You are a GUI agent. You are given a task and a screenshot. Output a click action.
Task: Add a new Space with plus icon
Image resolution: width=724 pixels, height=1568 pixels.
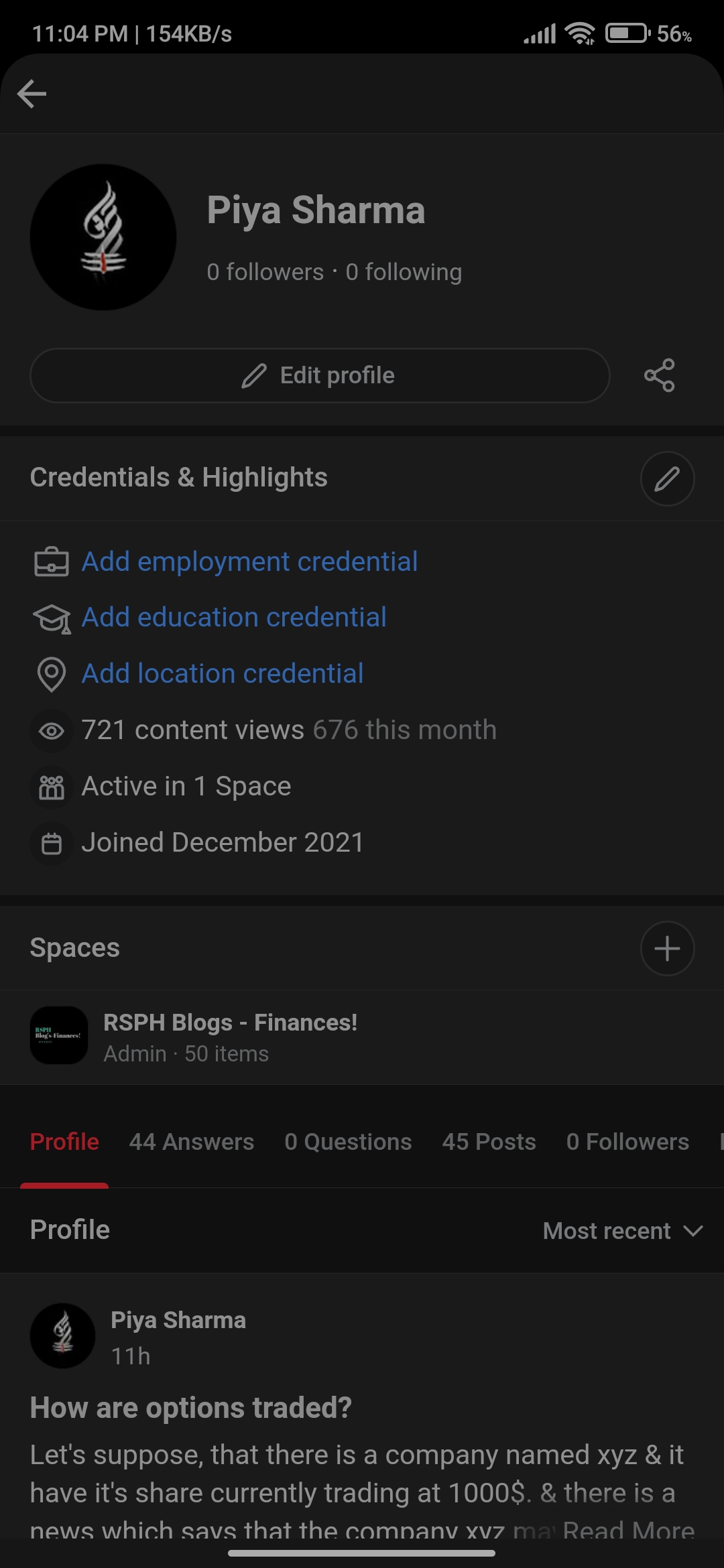(x=667, y=948)
